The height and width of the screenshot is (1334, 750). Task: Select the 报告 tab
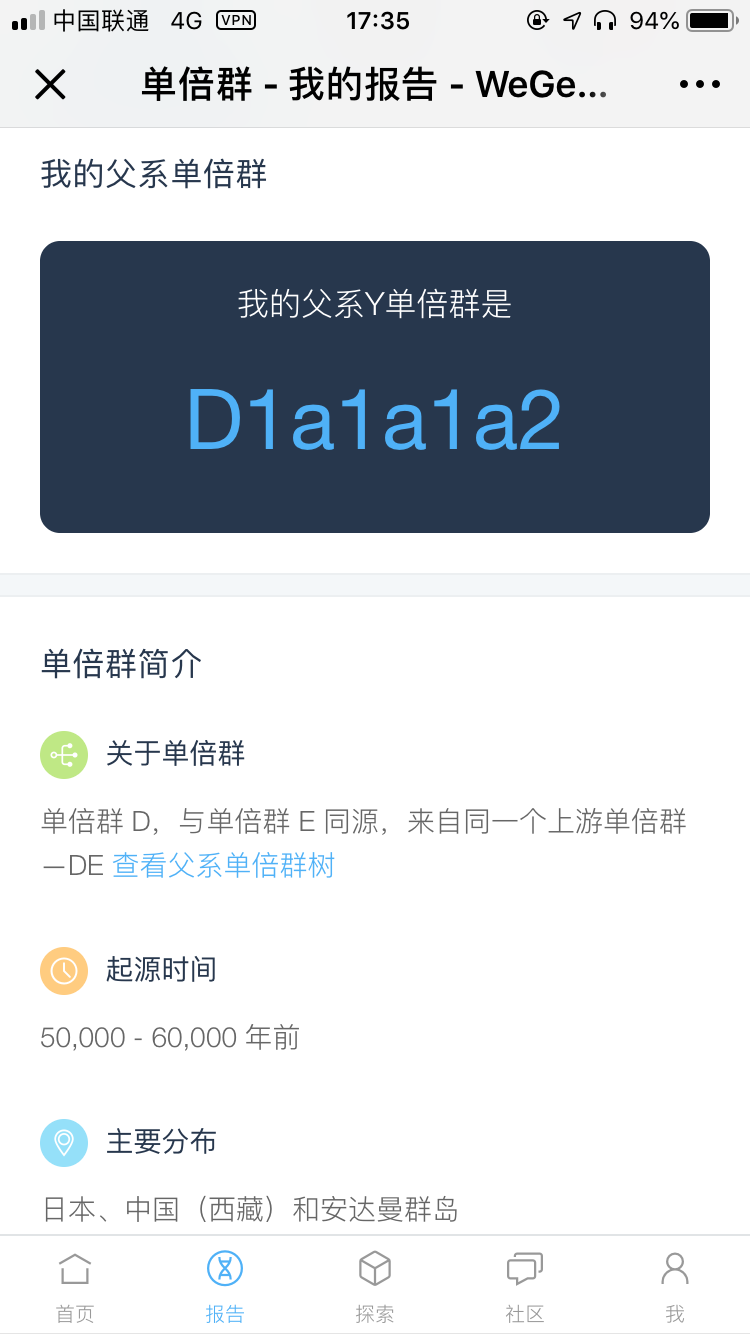tap(225, 1287)
